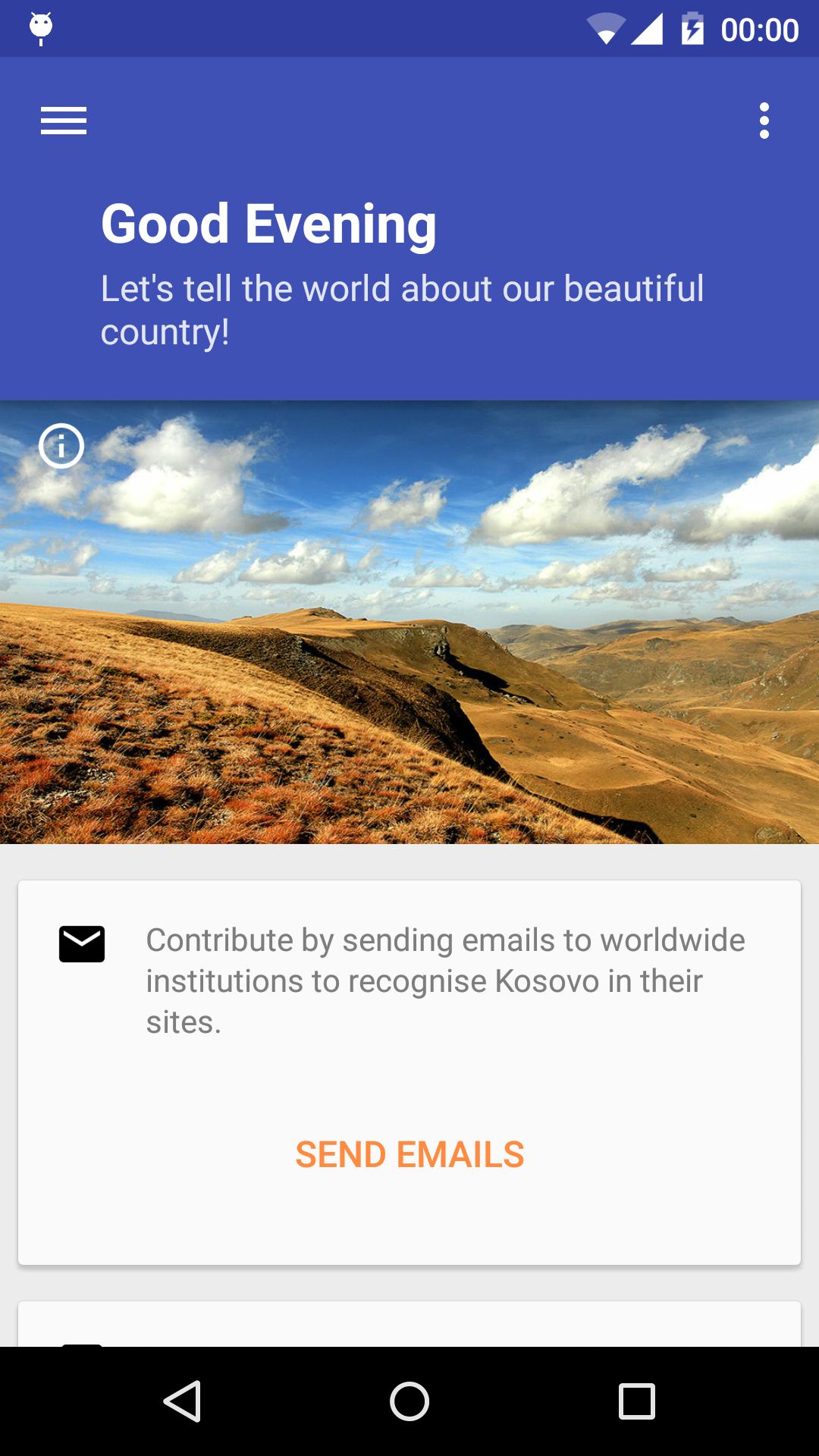This screenshot has height=1456, width=819.
Task: Open the navigation drawer menu
Action: point(64,121)
